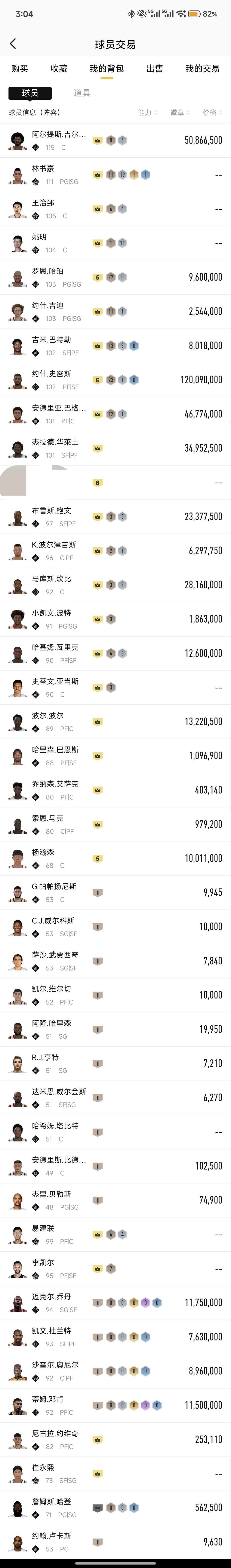Screen dimensions: 231x1568
Task: Sort players by 价格
Action: coord(212,113)
